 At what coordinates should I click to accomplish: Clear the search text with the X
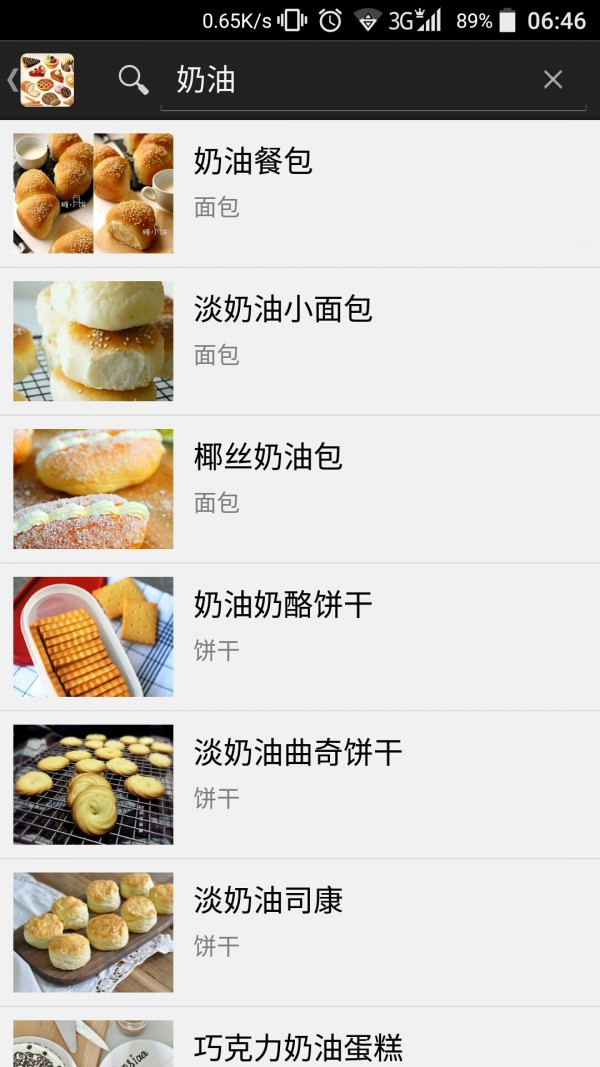[553, 80]
